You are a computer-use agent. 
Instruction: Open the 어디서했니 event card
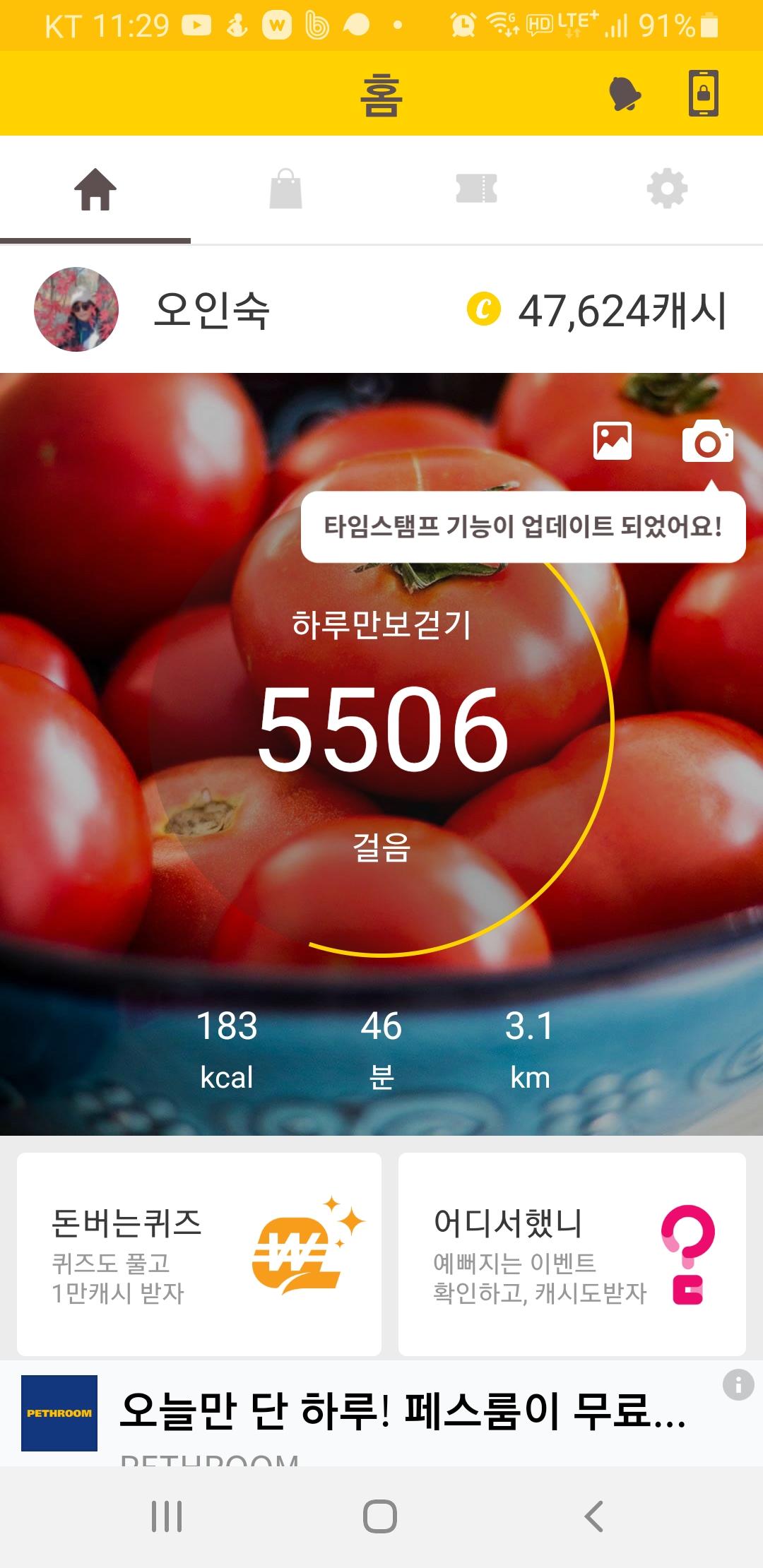[x=572, y=1254]
